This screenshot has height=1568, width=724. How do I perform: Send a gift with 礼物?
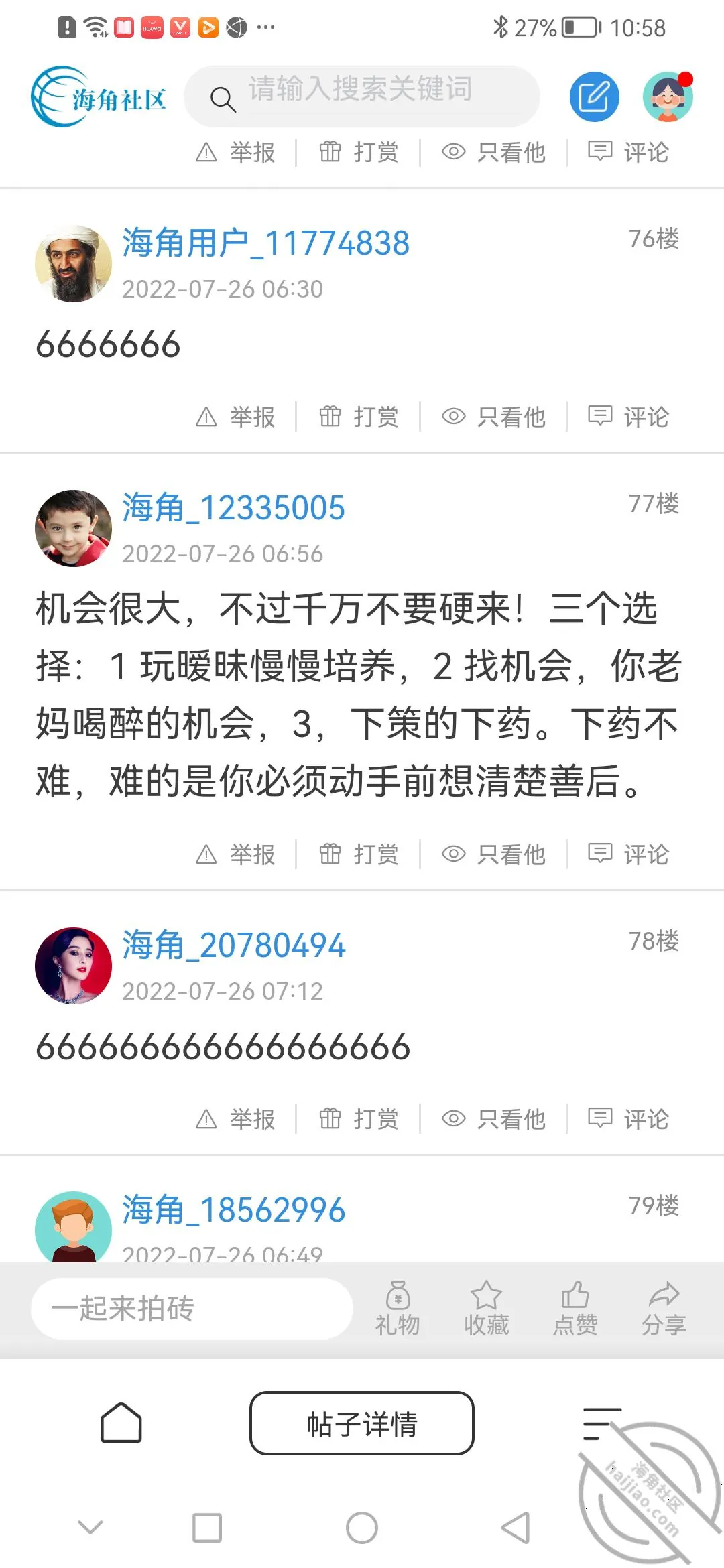[398, 1309]
